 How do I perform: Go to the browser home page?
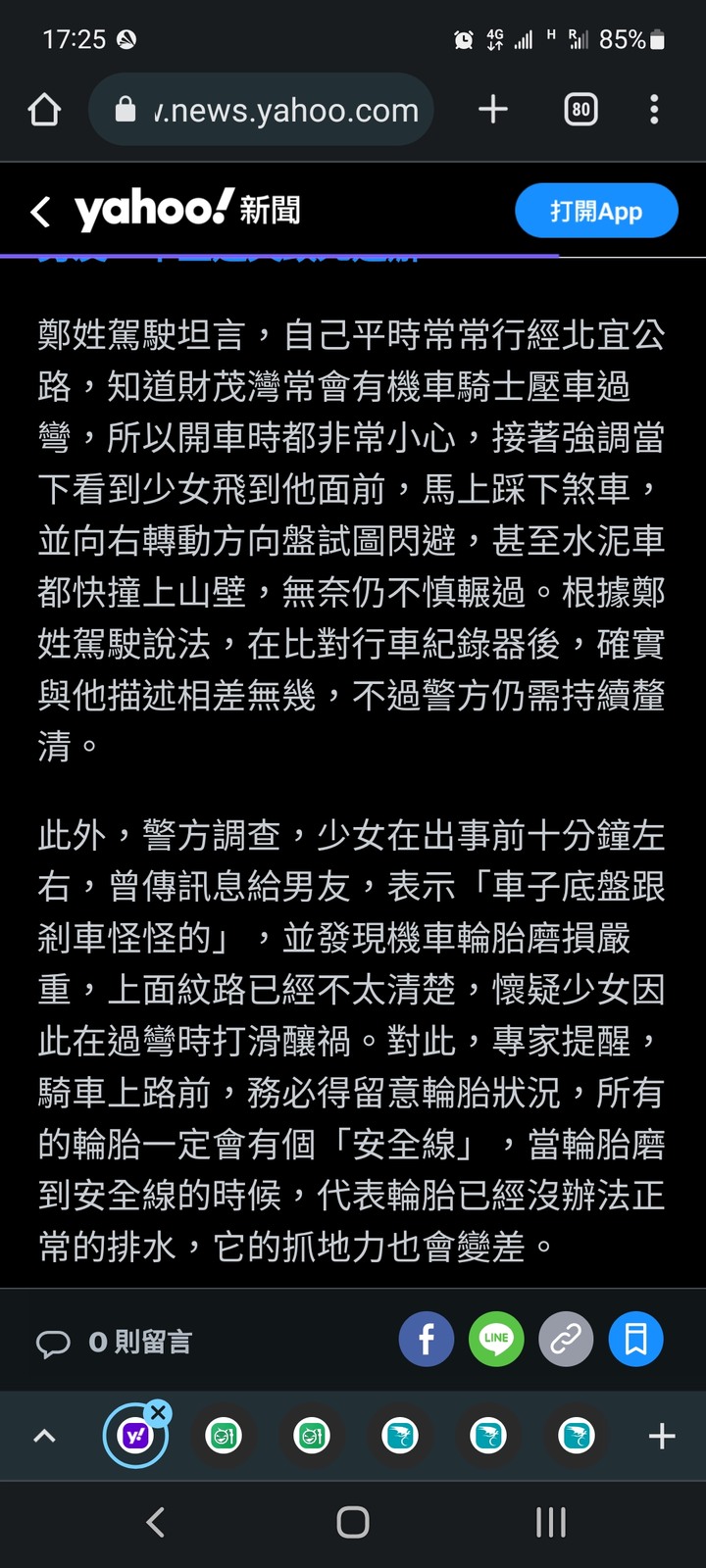coord(44,110)
